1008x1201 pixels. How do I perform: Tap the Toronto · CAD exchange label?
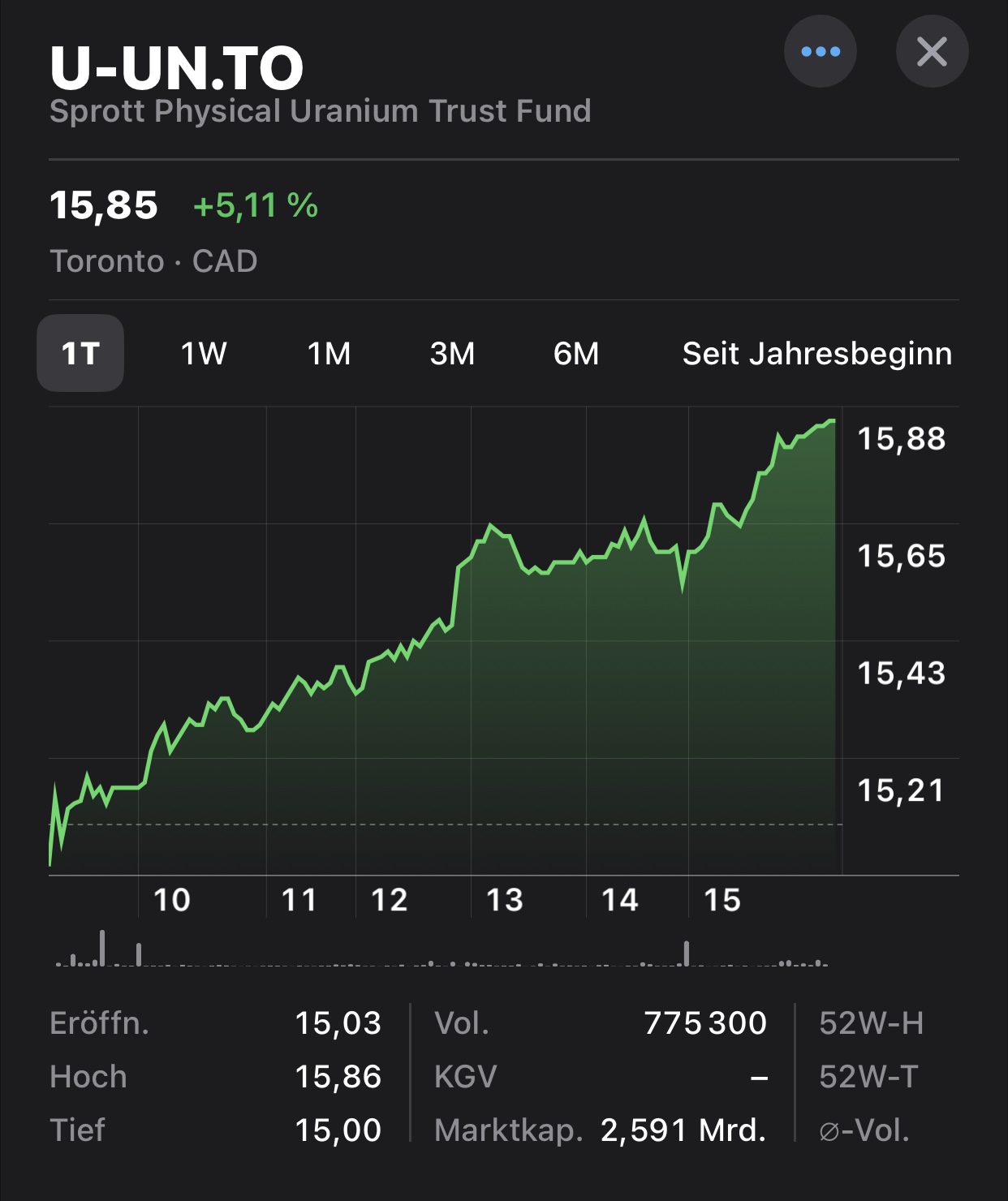[x=153, y=260]
